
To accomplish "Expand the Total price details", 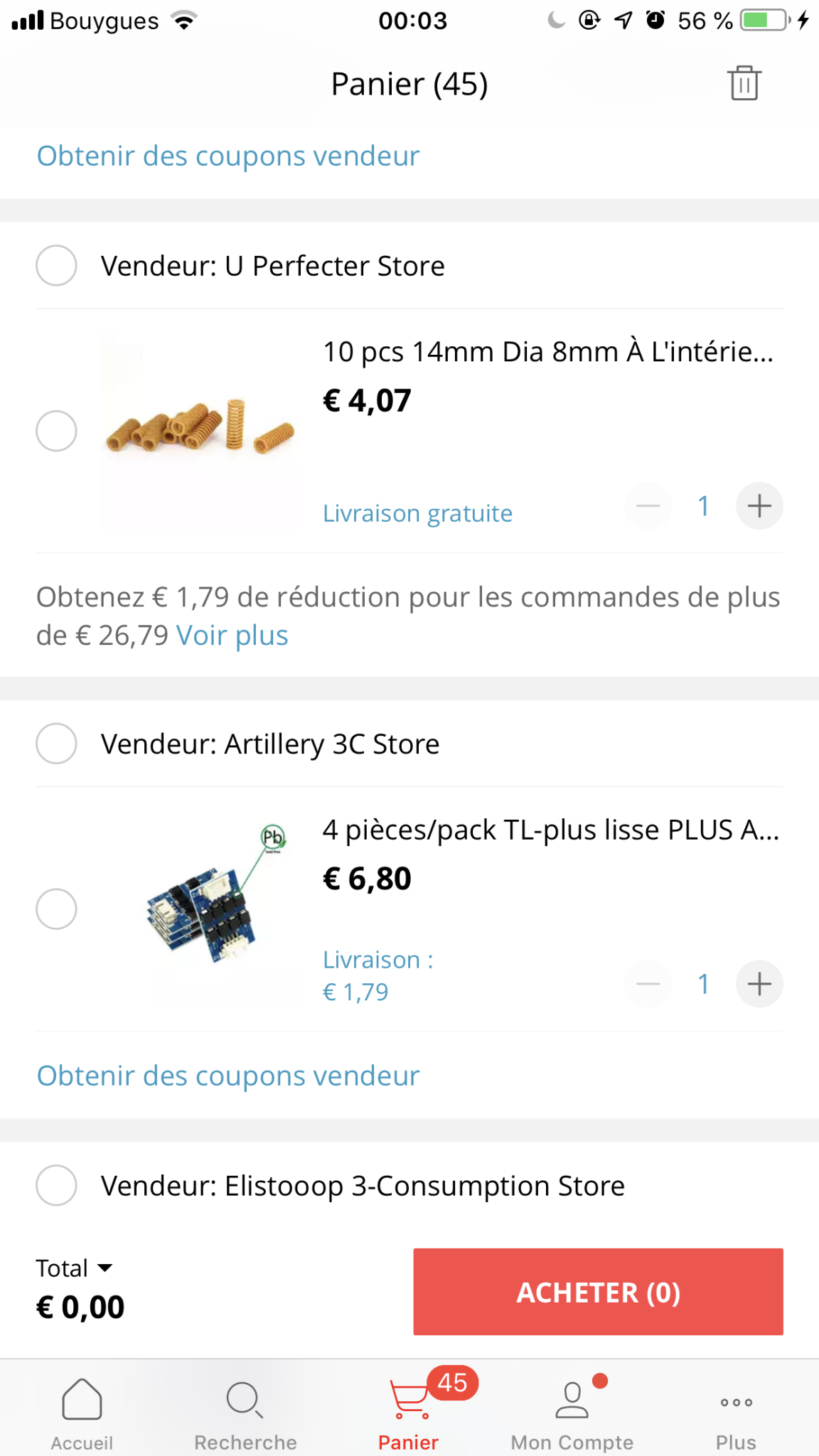I will [75, 1268].
